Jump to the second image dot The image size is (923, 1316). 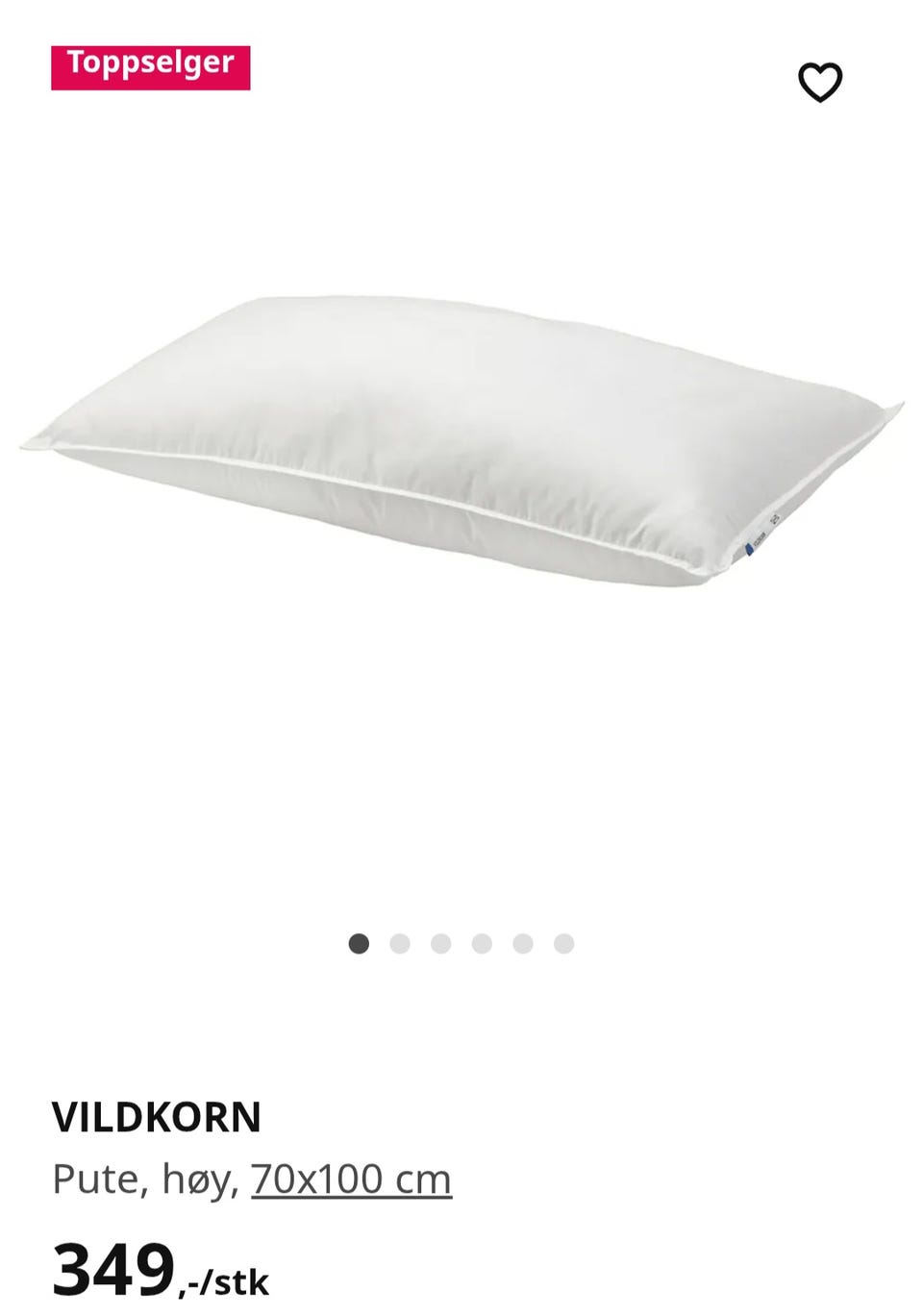click(x=400, y=944)
